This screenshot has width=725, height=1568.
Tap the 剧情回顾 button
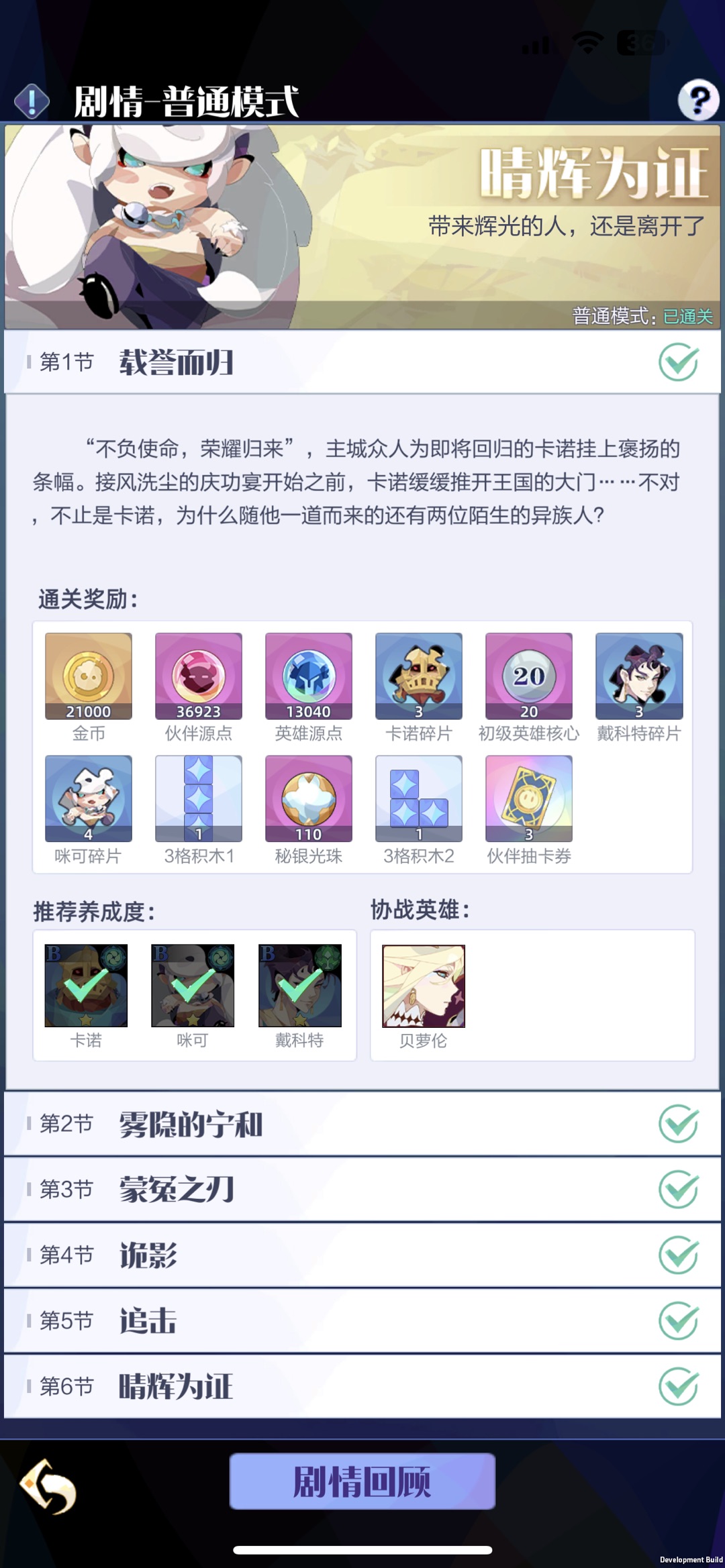362,1481
